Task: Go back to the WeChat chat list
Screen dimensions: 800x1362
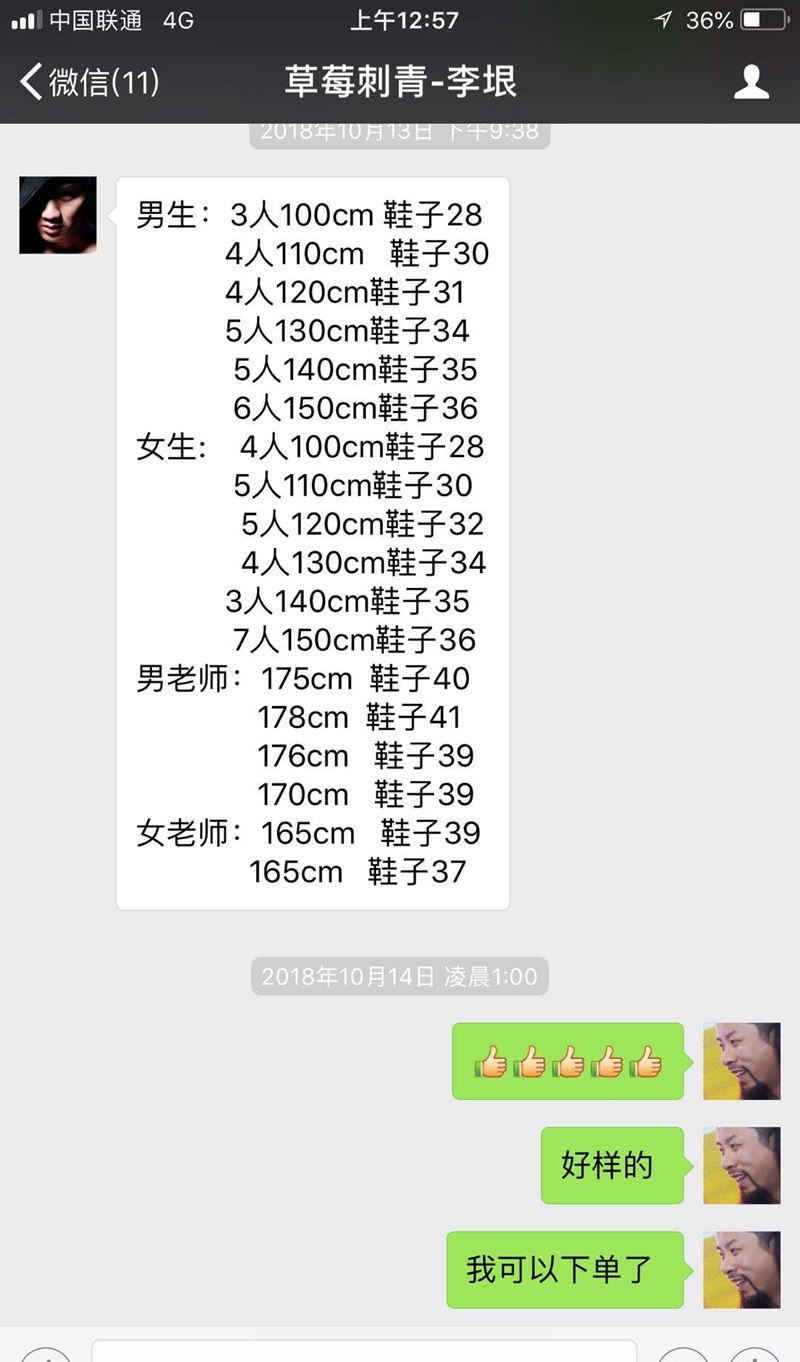Action: (88, 82)
